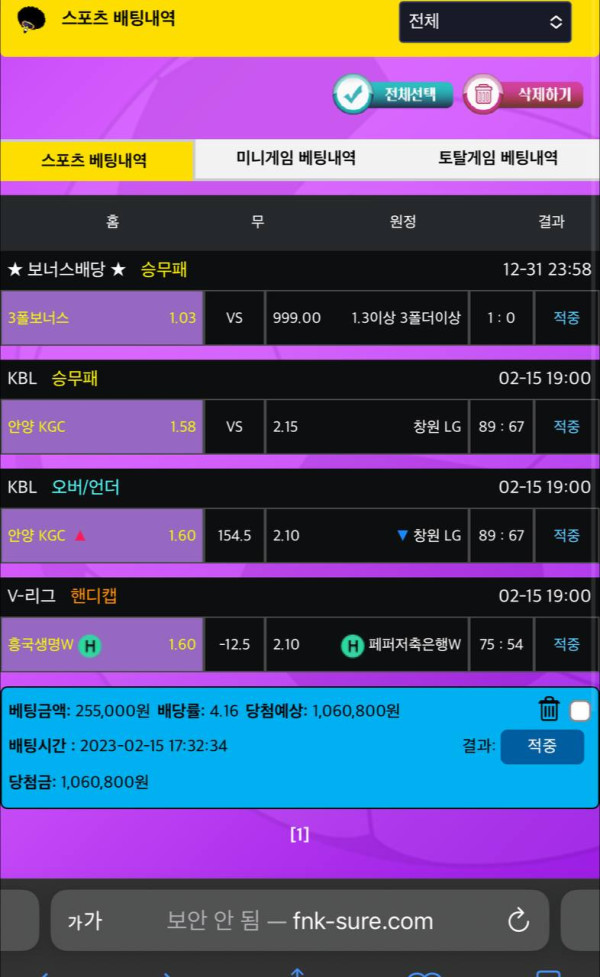Tap the 전체선택 button
Screen dimensions: 600x977
[x=394, y=94]
